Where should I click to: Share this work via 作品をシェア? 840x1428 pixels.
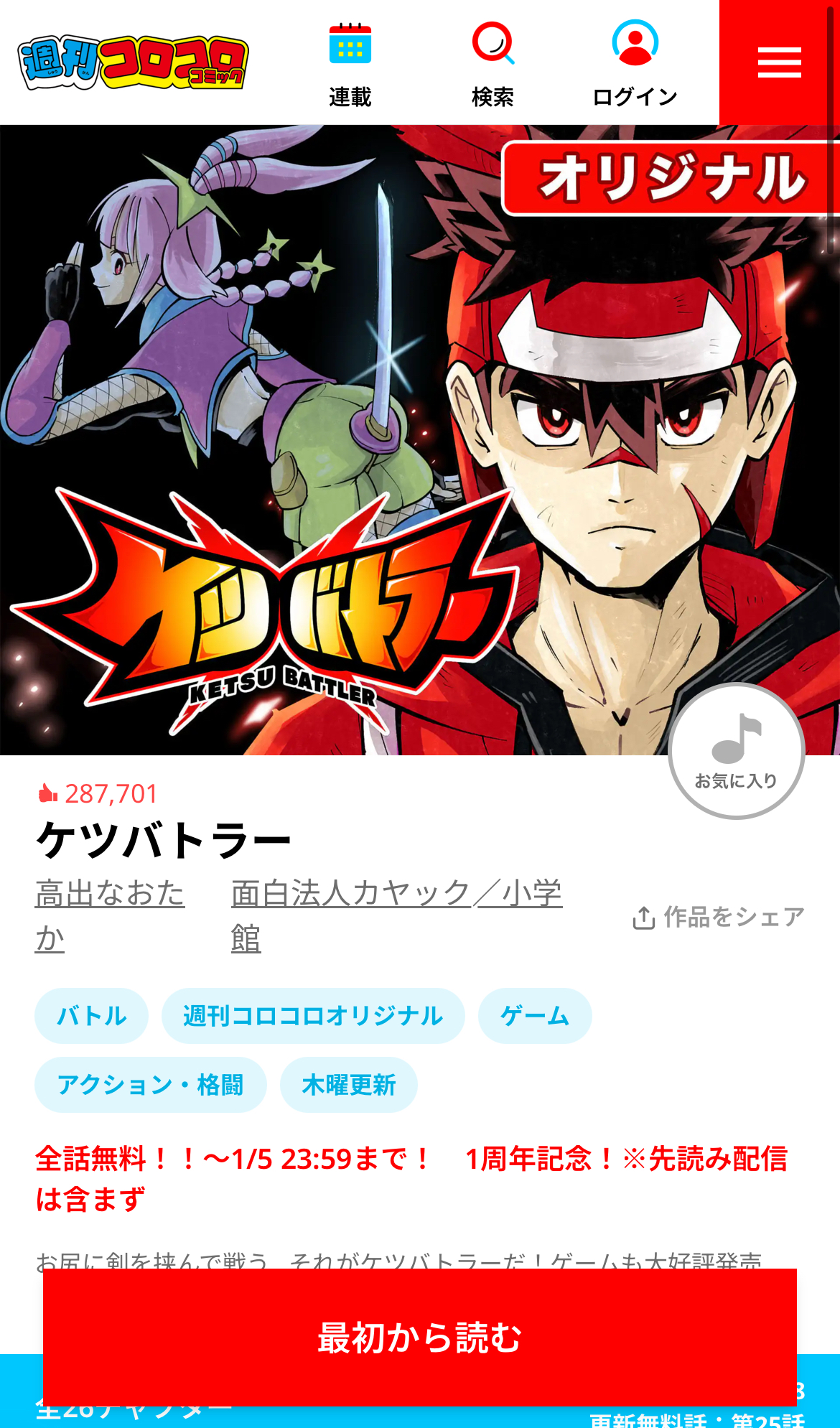point(719,917)
